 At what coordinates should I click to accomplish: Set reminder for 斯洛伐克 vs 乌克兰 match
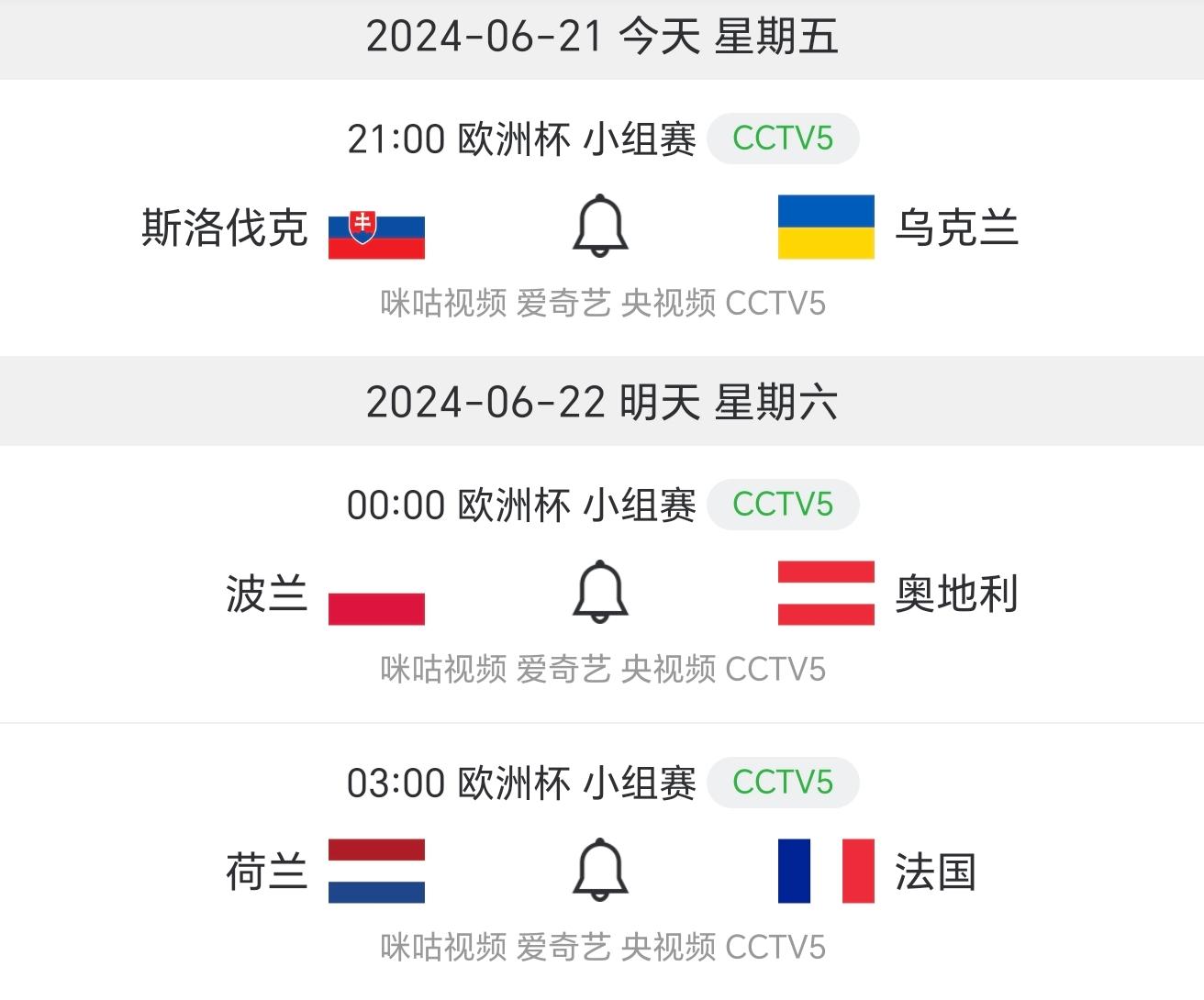coord(600,226)
